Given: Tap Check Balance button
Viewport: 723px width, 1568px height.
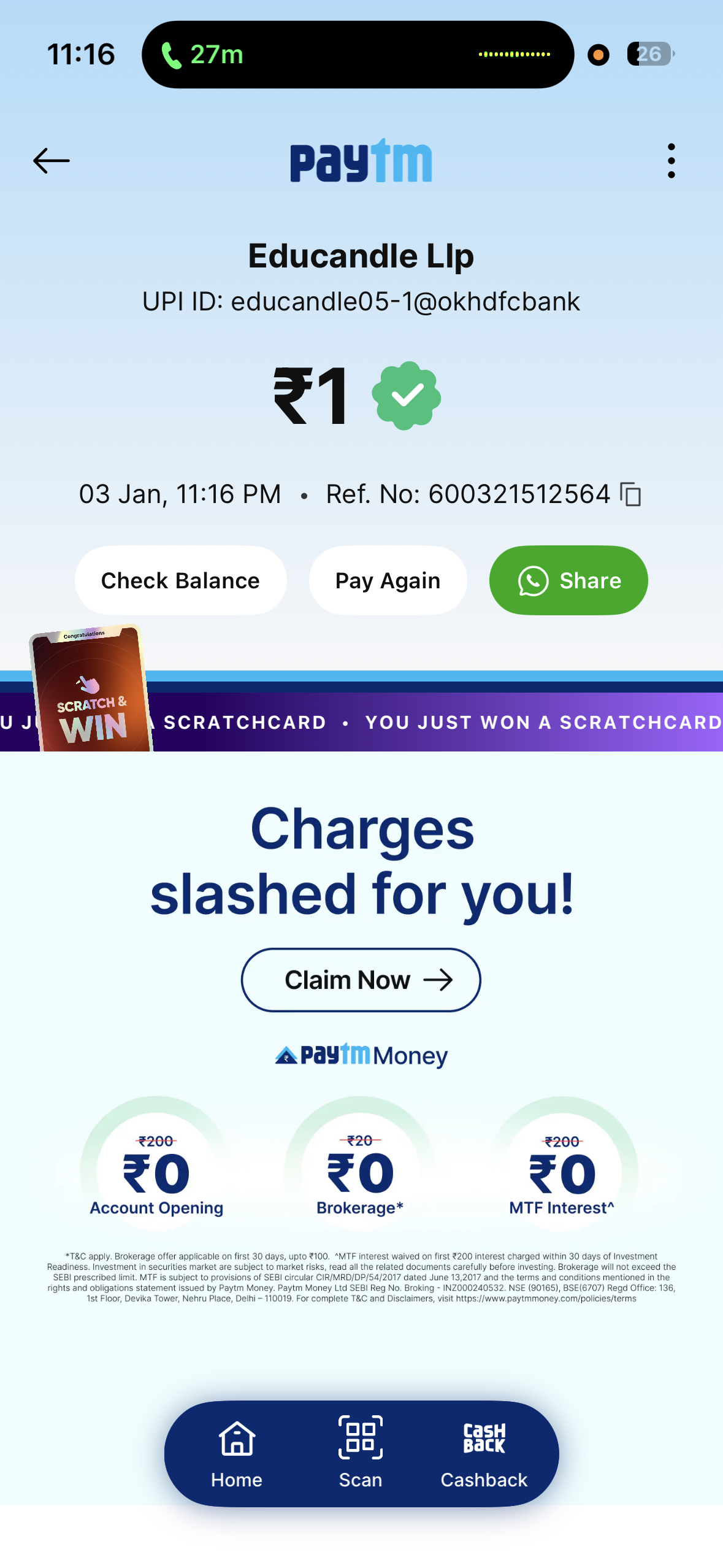Looking at the screenshot, I should click(180, 580).
